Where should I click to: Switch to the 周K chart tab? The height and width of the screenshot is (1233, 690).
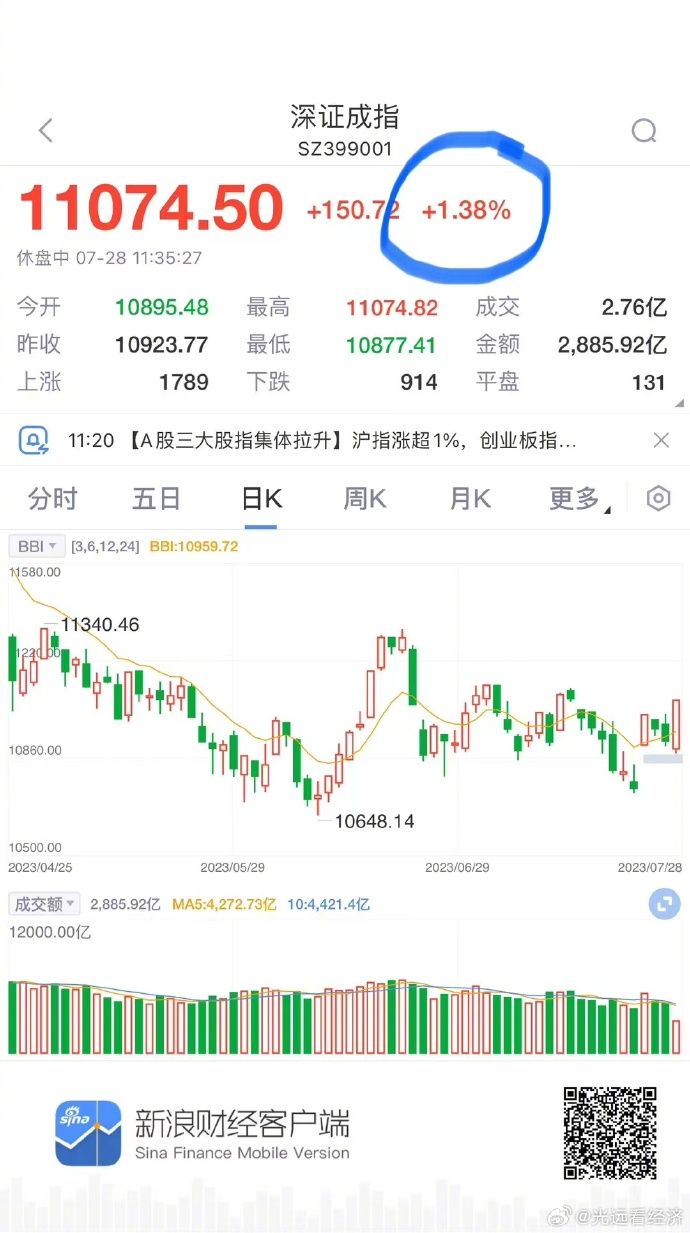pos(365,498)
